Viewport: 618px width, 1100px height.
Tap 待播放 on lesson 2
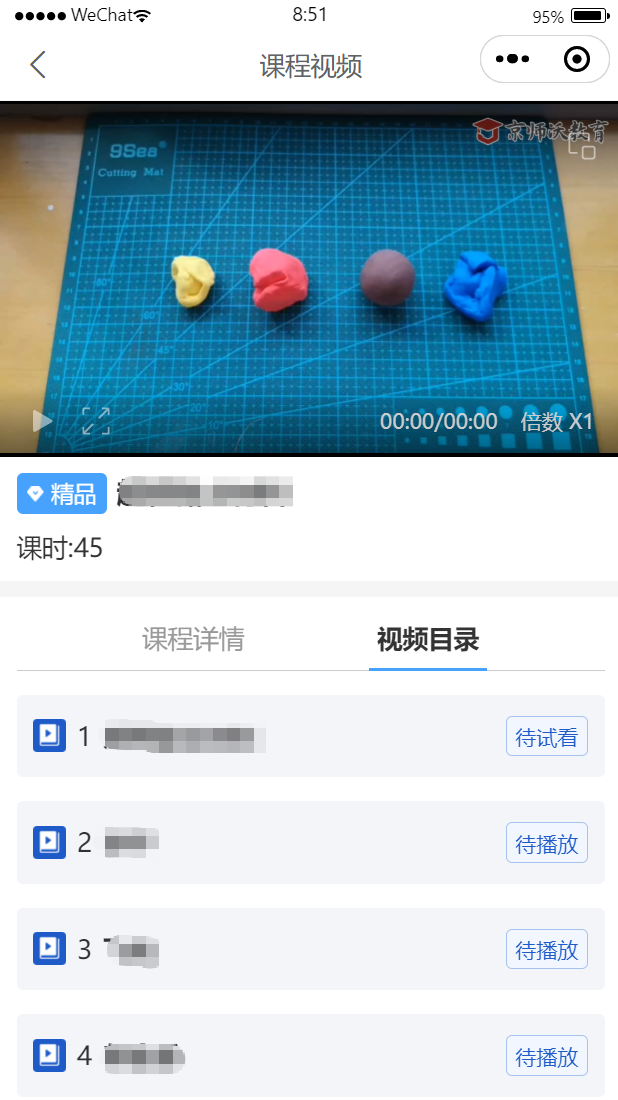coord(546,843)
